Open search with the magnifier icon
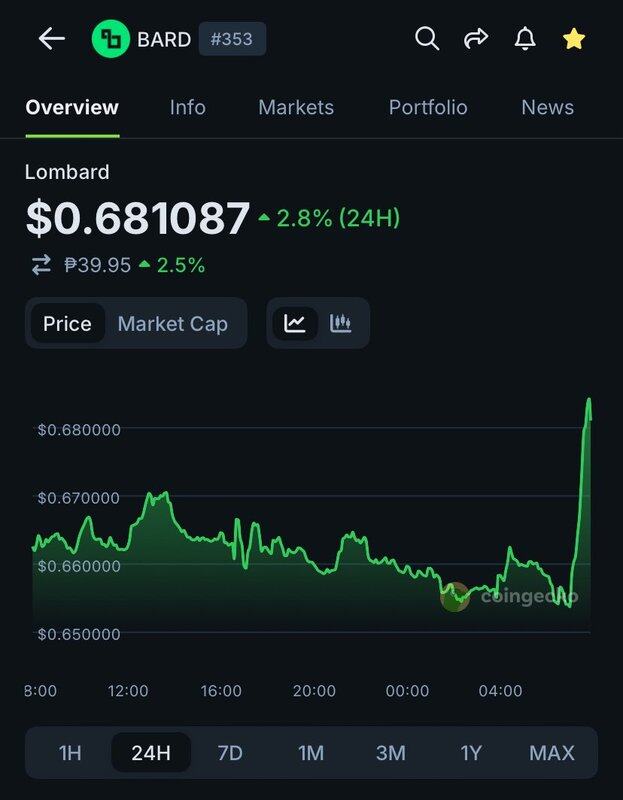 click(x=427, y=39)
